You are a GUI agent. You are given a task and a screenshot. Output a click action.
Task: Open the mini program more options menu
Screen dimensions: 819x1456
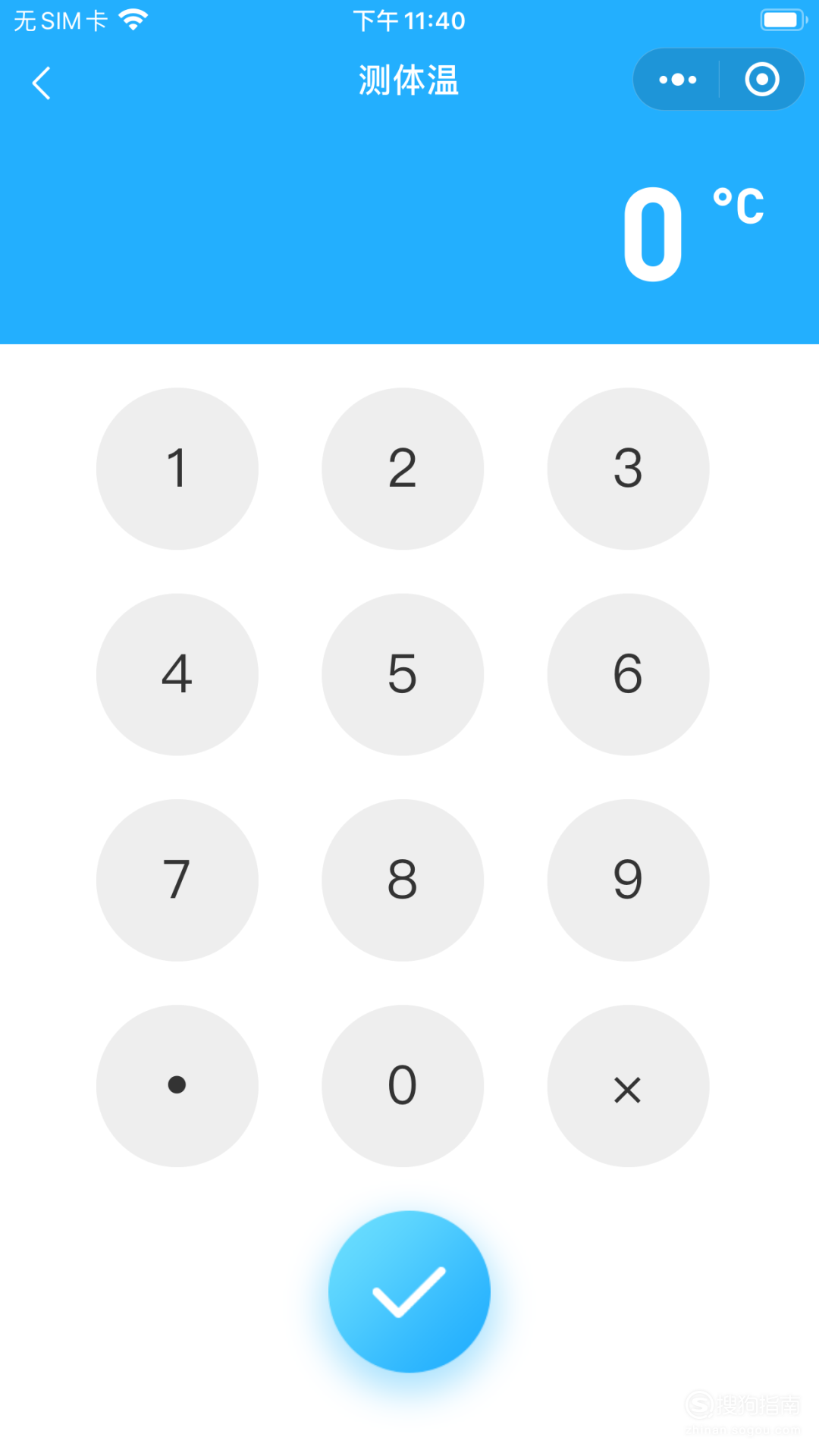pyautogui.click(x=677, y=80)
